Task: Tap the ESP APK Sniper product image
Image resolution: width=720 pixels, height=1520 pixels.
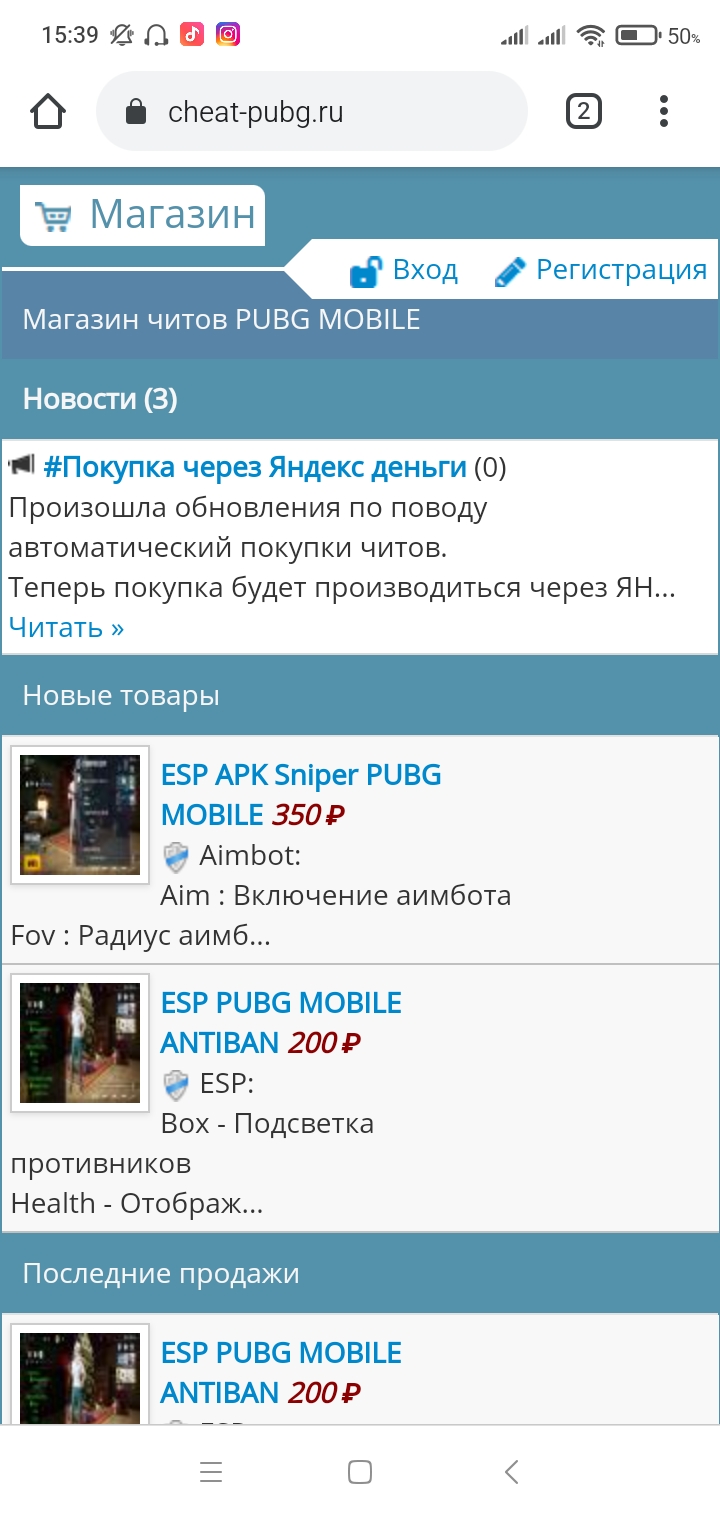Action: [80, 814]
